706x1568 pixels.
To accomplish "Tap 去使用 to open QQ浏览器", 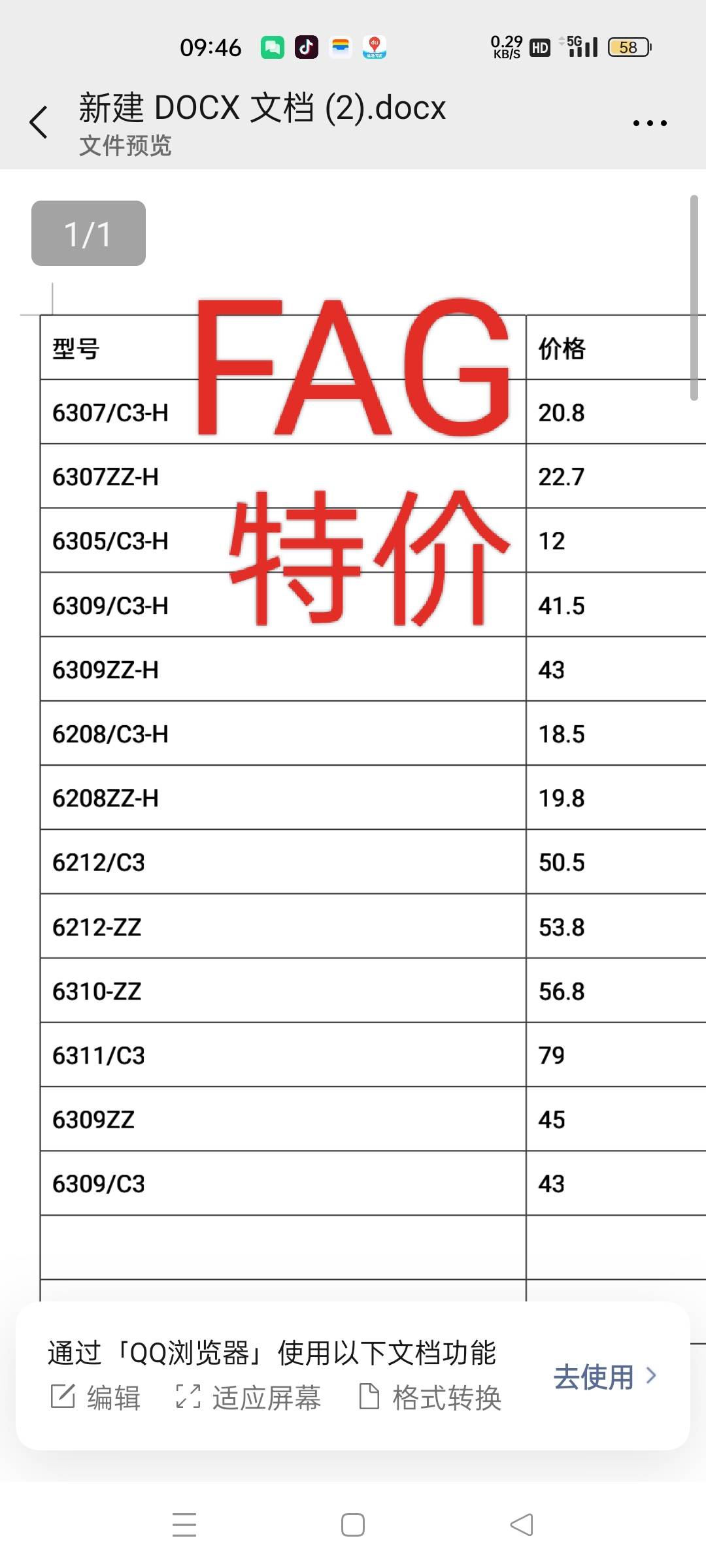I will click(605, 1377).
